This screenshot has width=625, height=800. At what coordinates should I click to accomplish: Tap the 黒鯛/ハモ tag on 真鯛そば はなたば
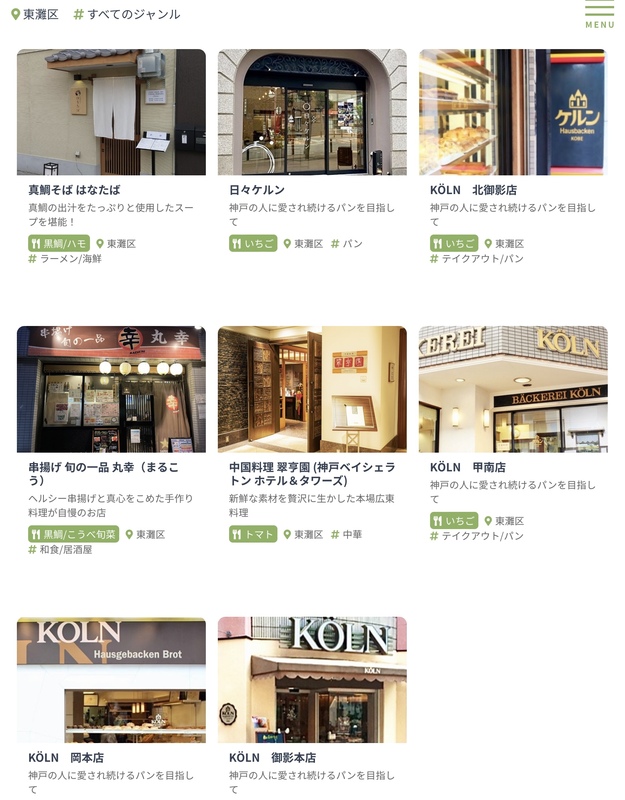pos(59,243)
